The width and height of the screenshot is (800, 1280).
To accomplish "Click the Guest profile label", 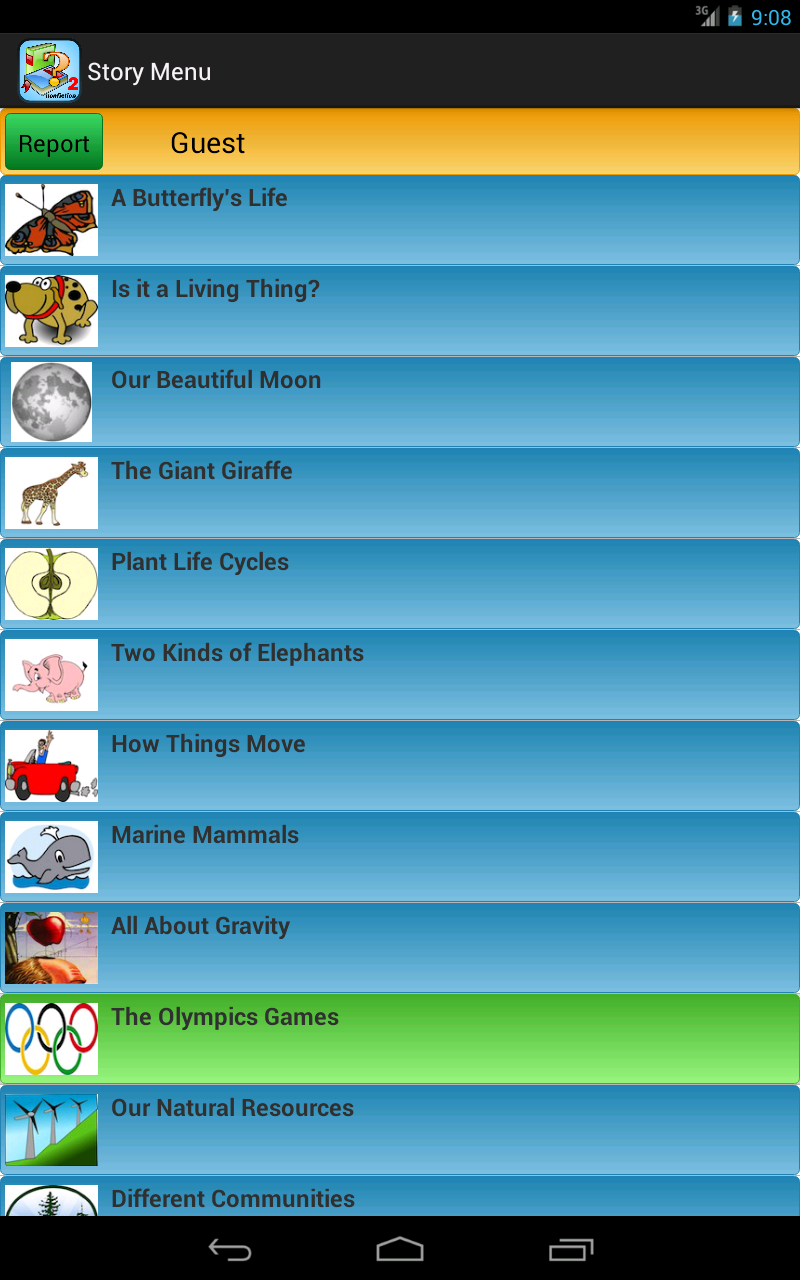I will pos(207,142).
